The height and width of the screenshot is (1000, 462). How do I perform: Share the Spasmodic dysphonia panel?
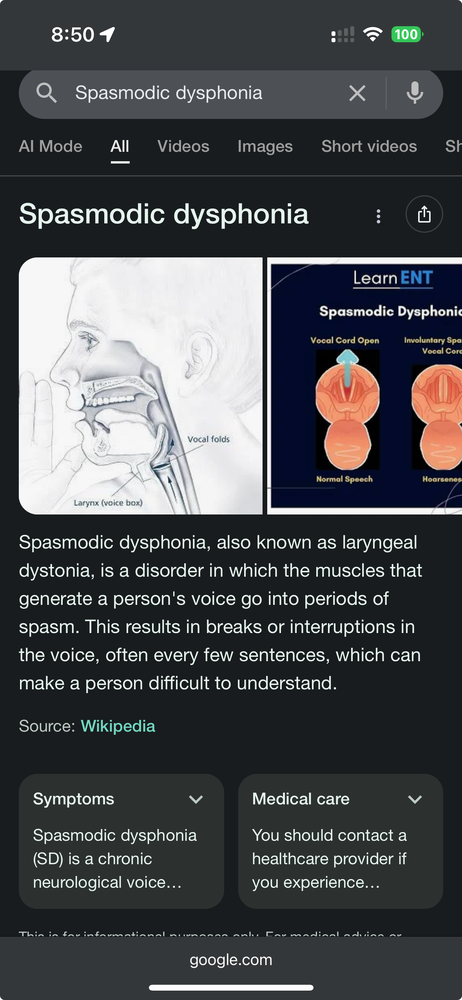click(x=424, y=216)
